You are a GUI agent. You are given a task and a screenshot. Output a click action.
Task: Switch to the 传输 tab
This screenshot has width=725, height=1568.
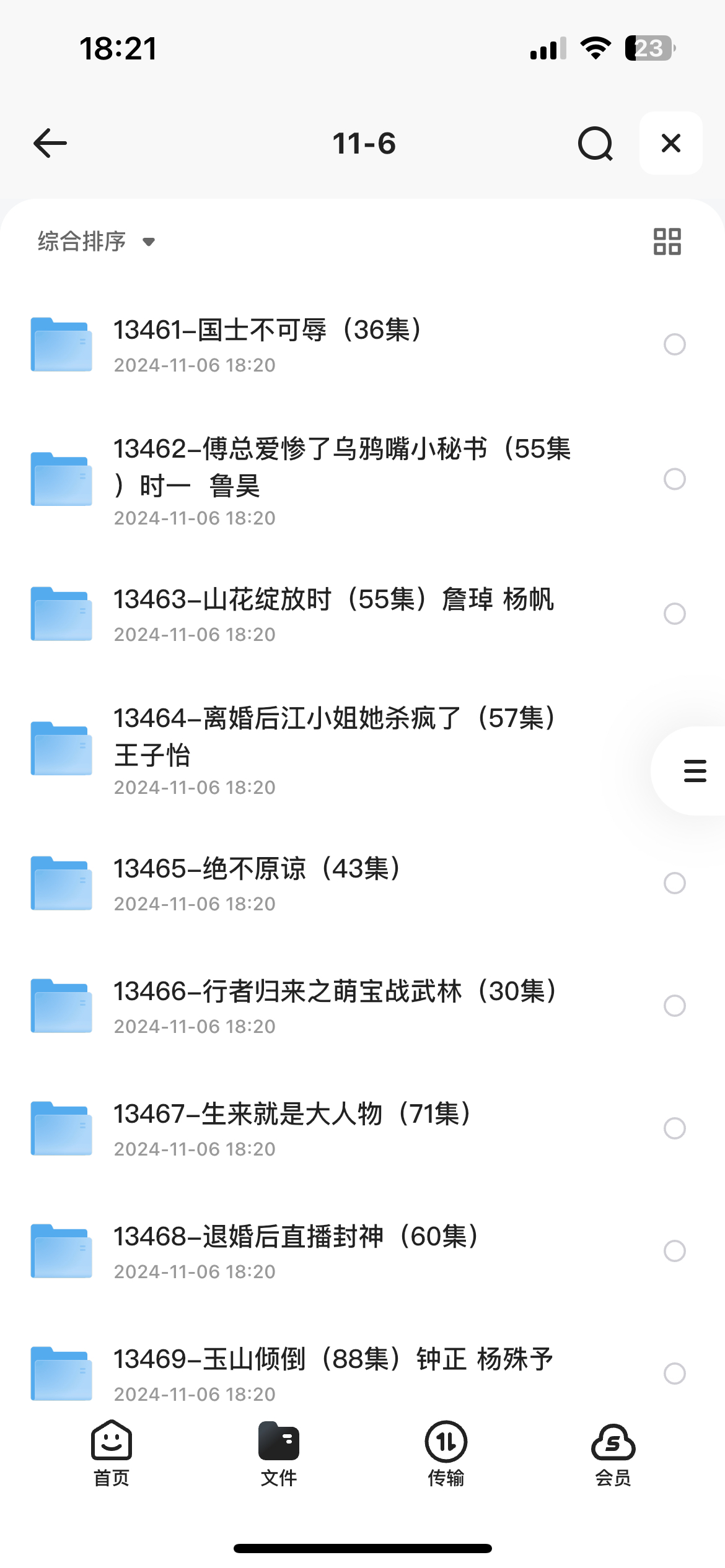point(446,1453)
